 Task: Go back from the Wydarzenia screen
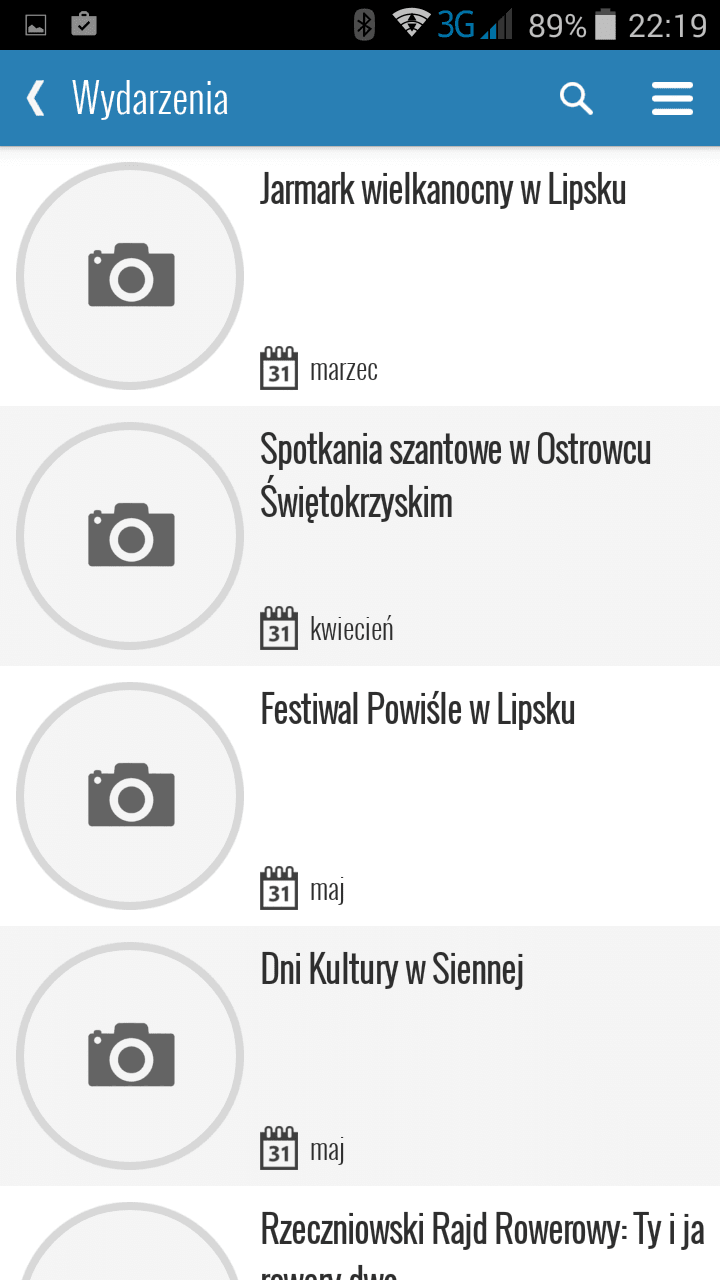[36, 99]
